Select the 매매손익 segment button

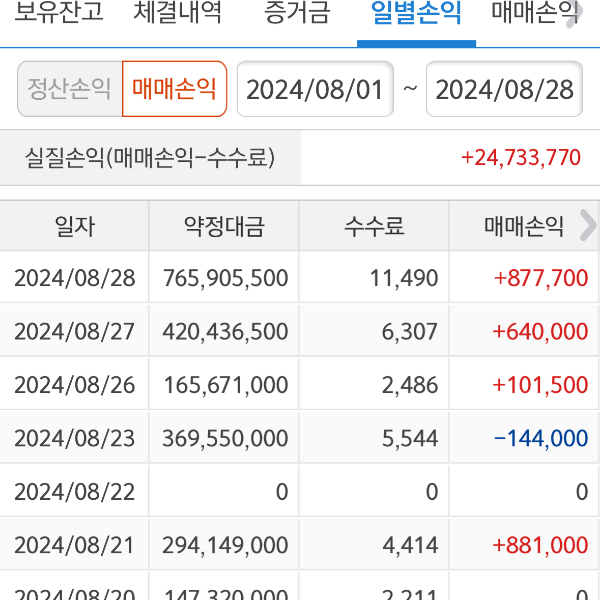click(x=174, y=89)
